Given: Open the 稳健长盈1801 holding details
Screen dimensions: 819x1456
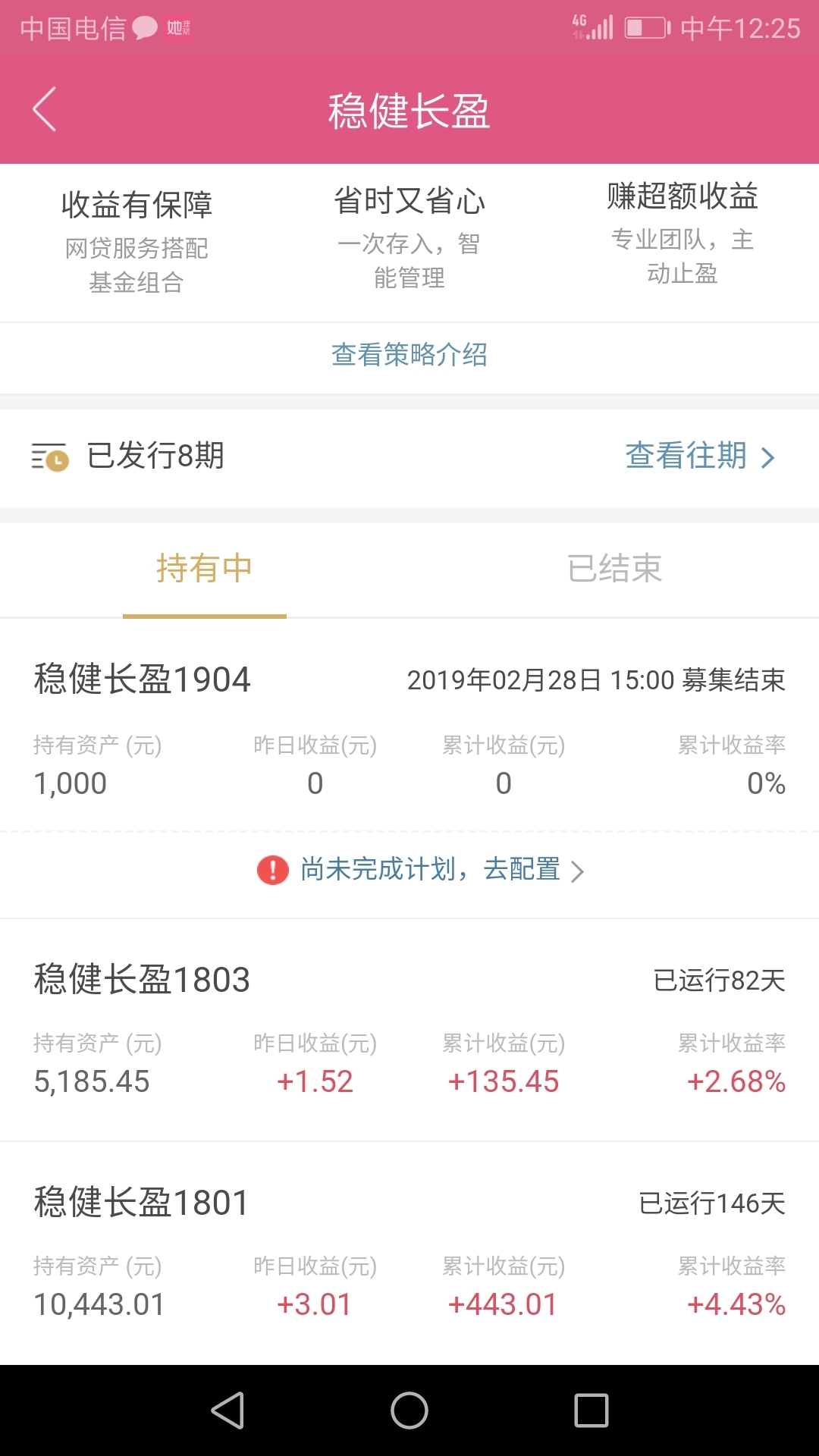Looking at the screenshot, I should pos(409,1253).
